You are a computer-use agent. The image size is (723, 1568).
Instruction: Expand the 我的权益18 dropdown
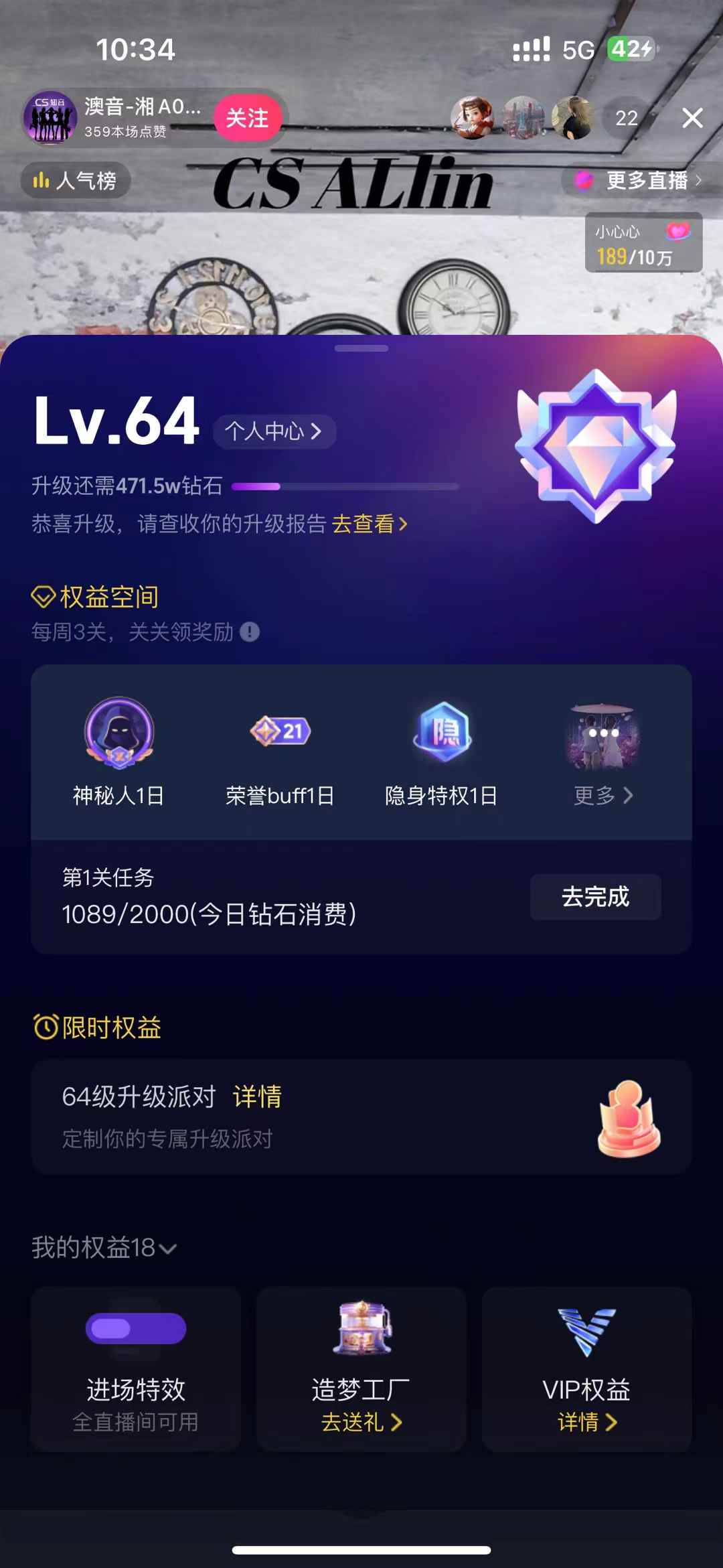click(104, 1248)
